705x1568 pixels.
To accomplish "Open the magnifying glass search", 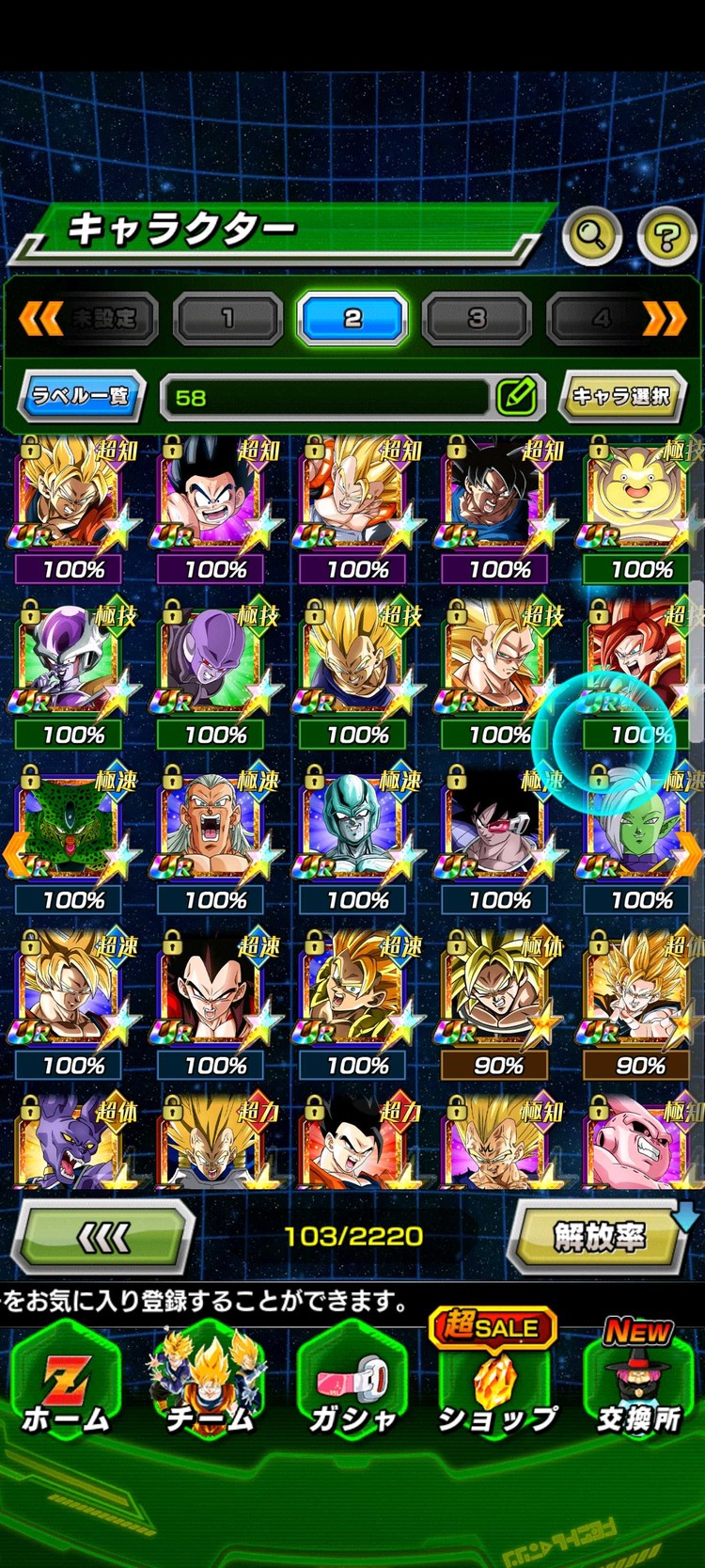I will pos(591,234).
